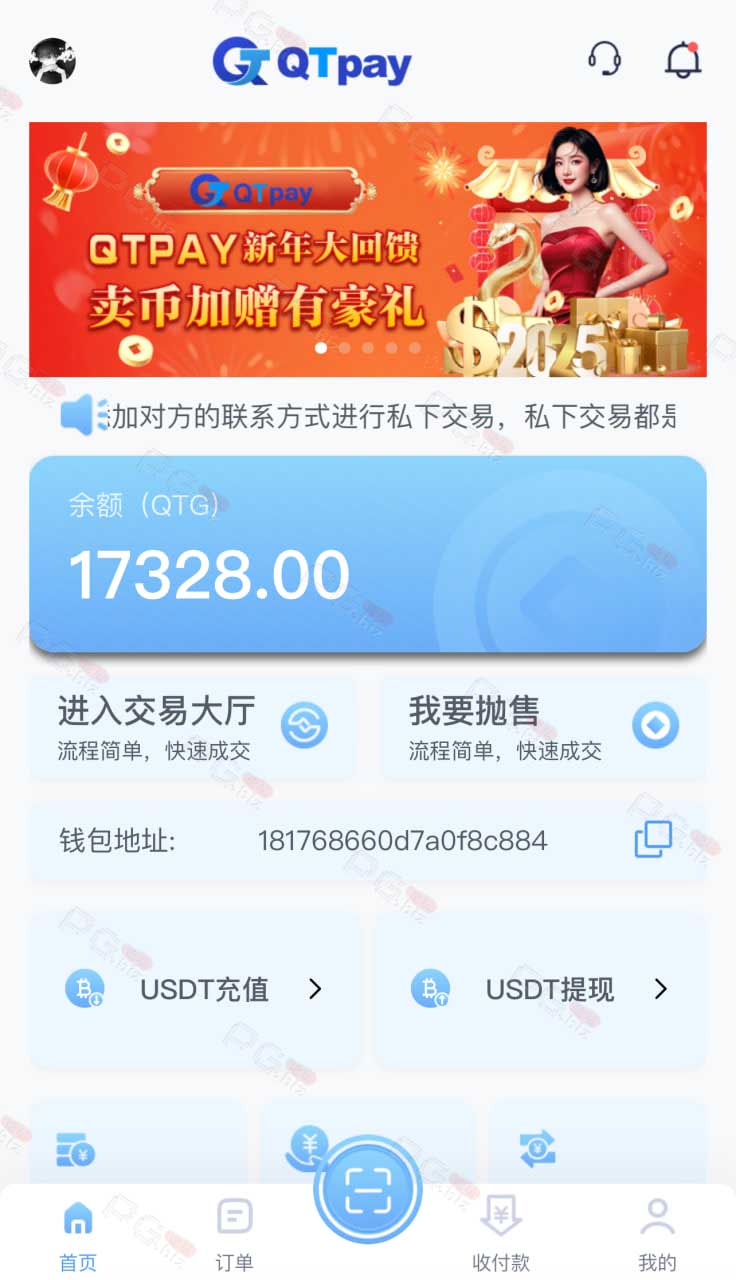
Task: Open the 余额 (QTG) balance card
Action: pyautogui.click(x=368, y=554)
